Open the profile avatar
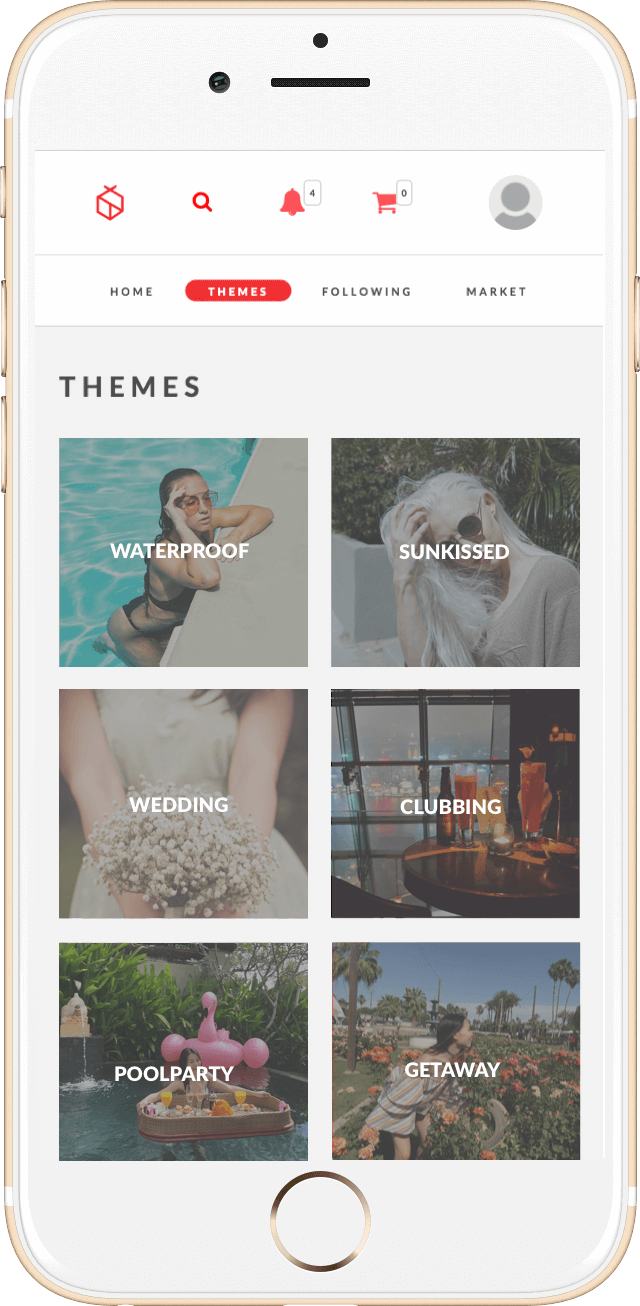Viewport: 640px width, 1306px height. point(515,203)
